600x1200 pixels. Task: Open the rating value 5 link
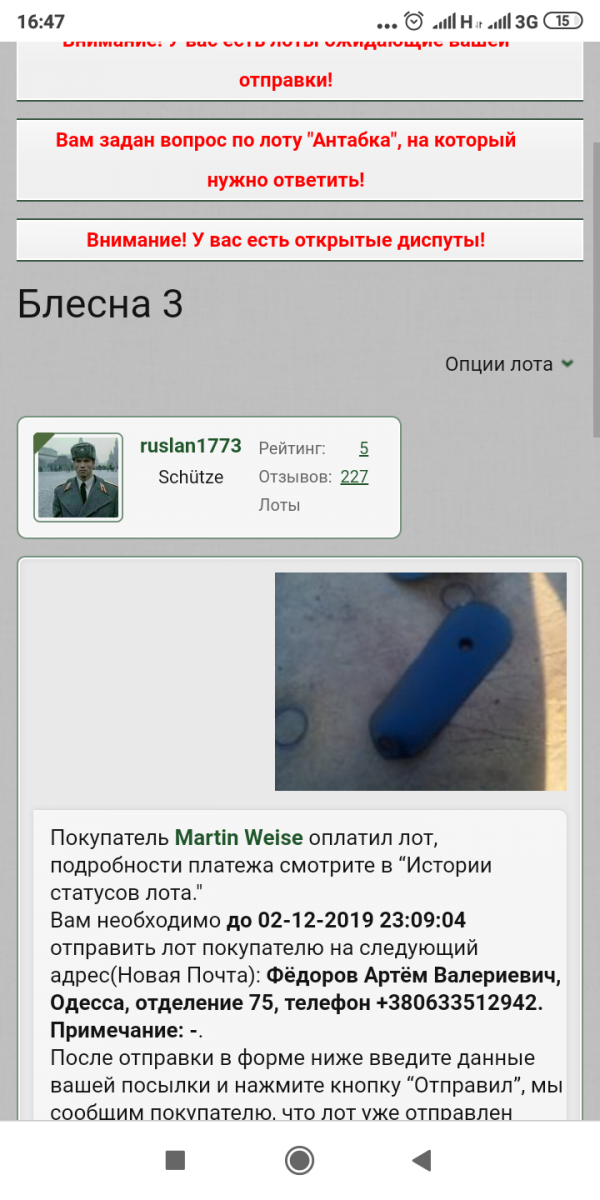[x=364, y=449]
